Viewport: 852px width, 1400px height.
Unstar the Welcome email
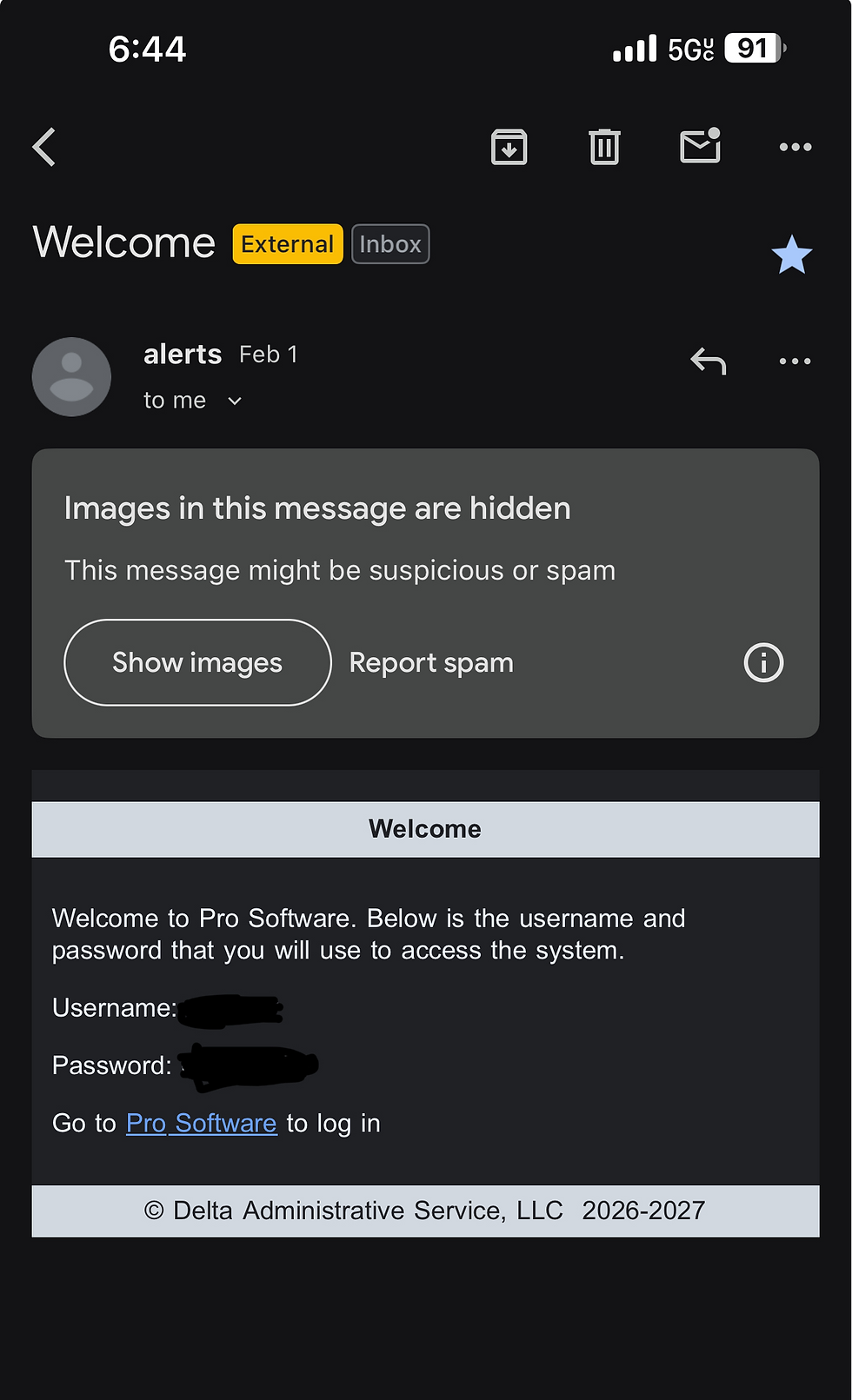[x=791, y=255]
